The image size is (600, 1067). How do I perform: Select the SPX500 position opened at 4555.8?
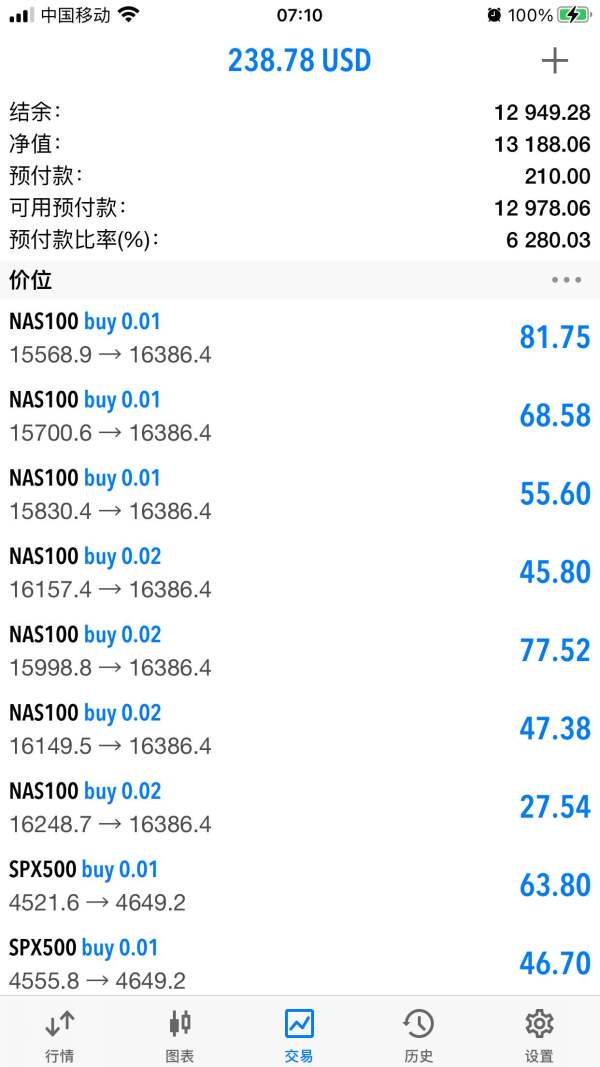tap(300, 963)
